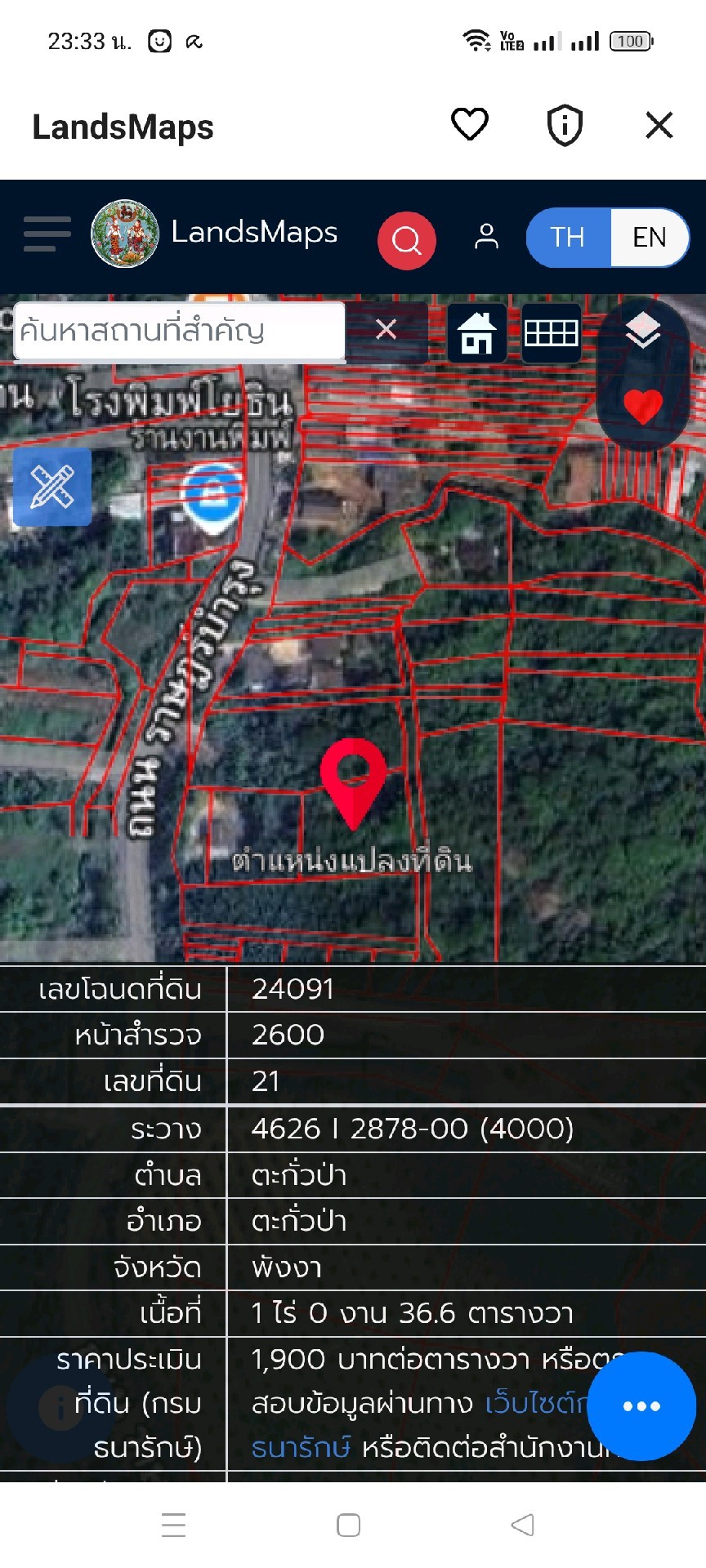Image resolution: width=706 pixels, height=1568 pixels.
Task: Select the red land parcel pin
Action: pyautogui.click(x=353, y=782)
